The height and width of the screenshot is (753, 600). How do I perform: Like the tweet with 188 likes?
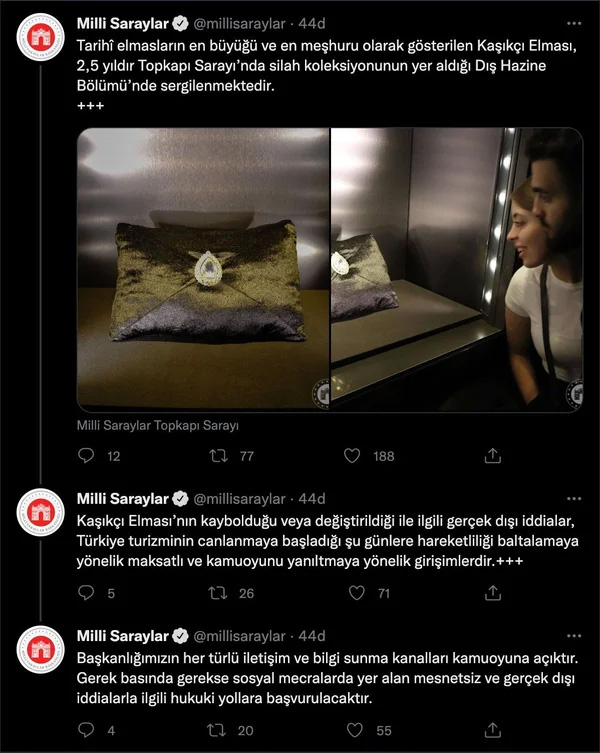pyautogui.click(x=352, y=455)
